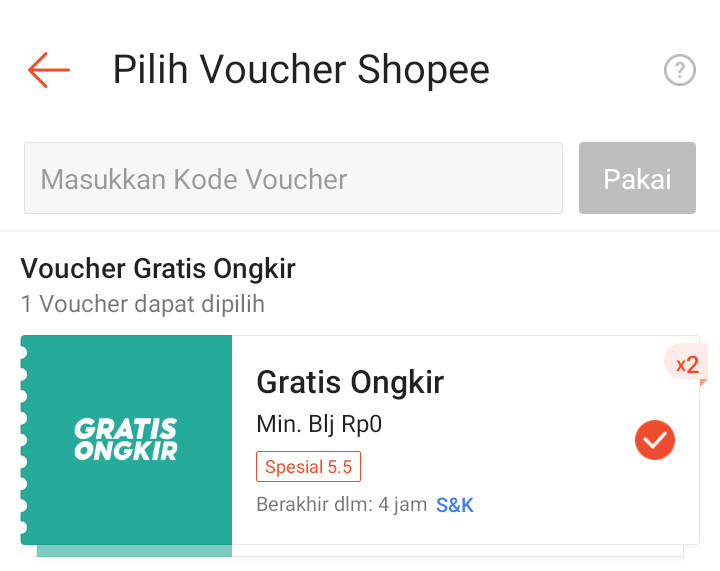Tap the Masukkan Kode Voucher field
The height and width of the screenshot is (571, 720).
[x=293, y=179]
